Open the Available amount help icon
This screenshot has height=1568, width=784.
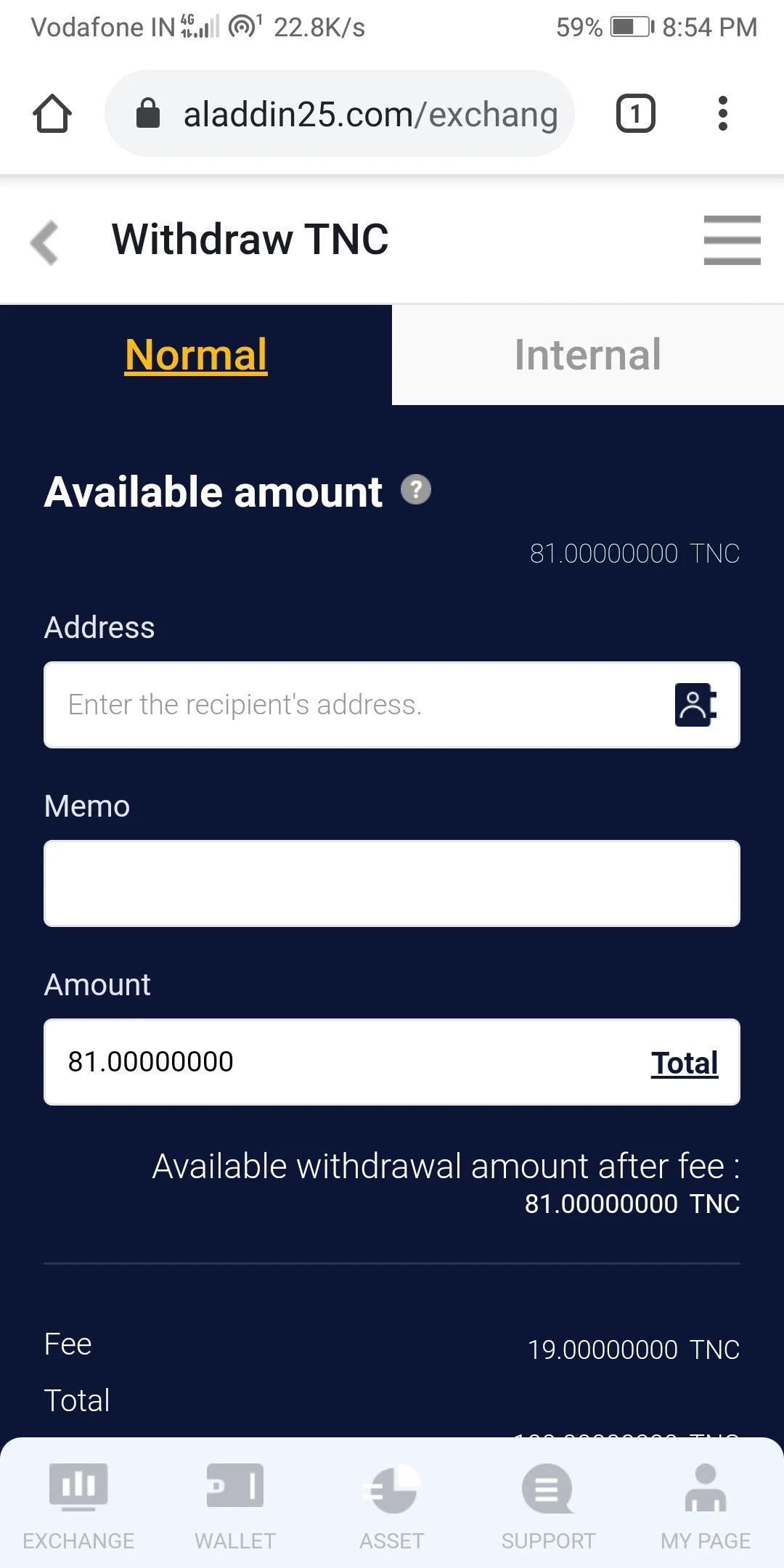point(416,490)
